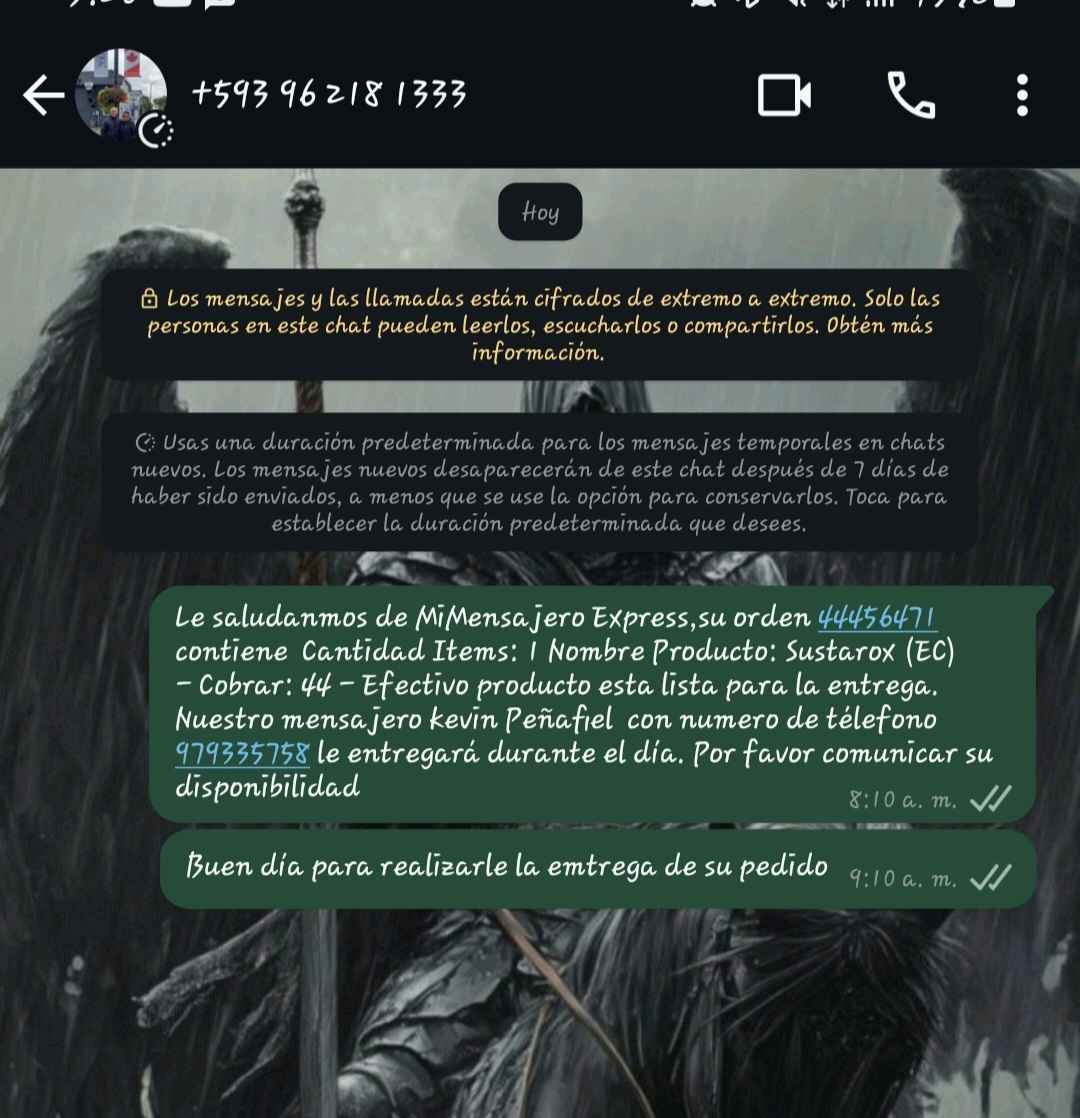Go back to the chat list
Image resolution: width=1080 pixels, height=1118 pixels.
[x=42, y=97]
